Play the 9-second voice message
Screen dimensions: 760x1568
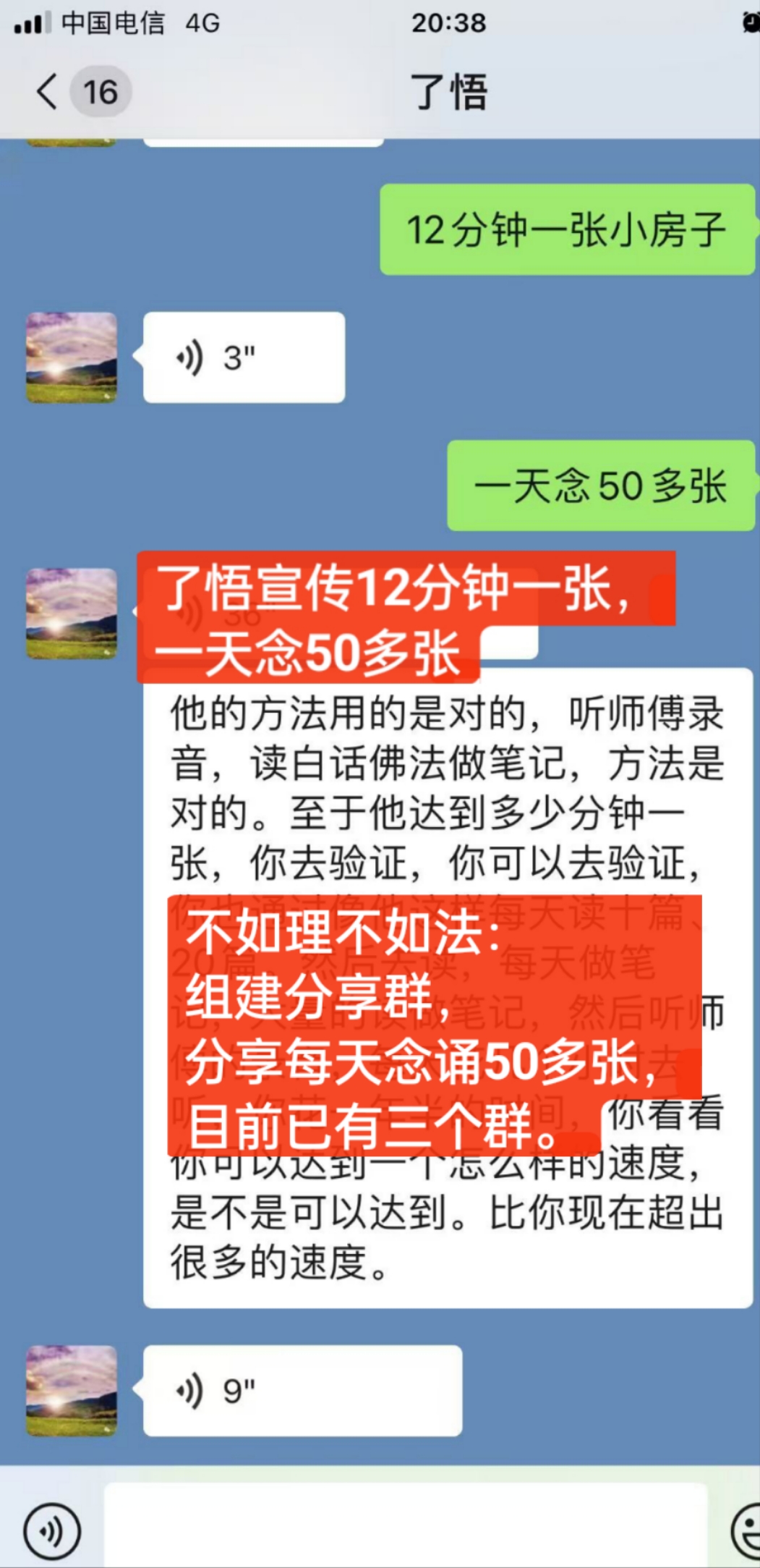[x=302, y=1390]
